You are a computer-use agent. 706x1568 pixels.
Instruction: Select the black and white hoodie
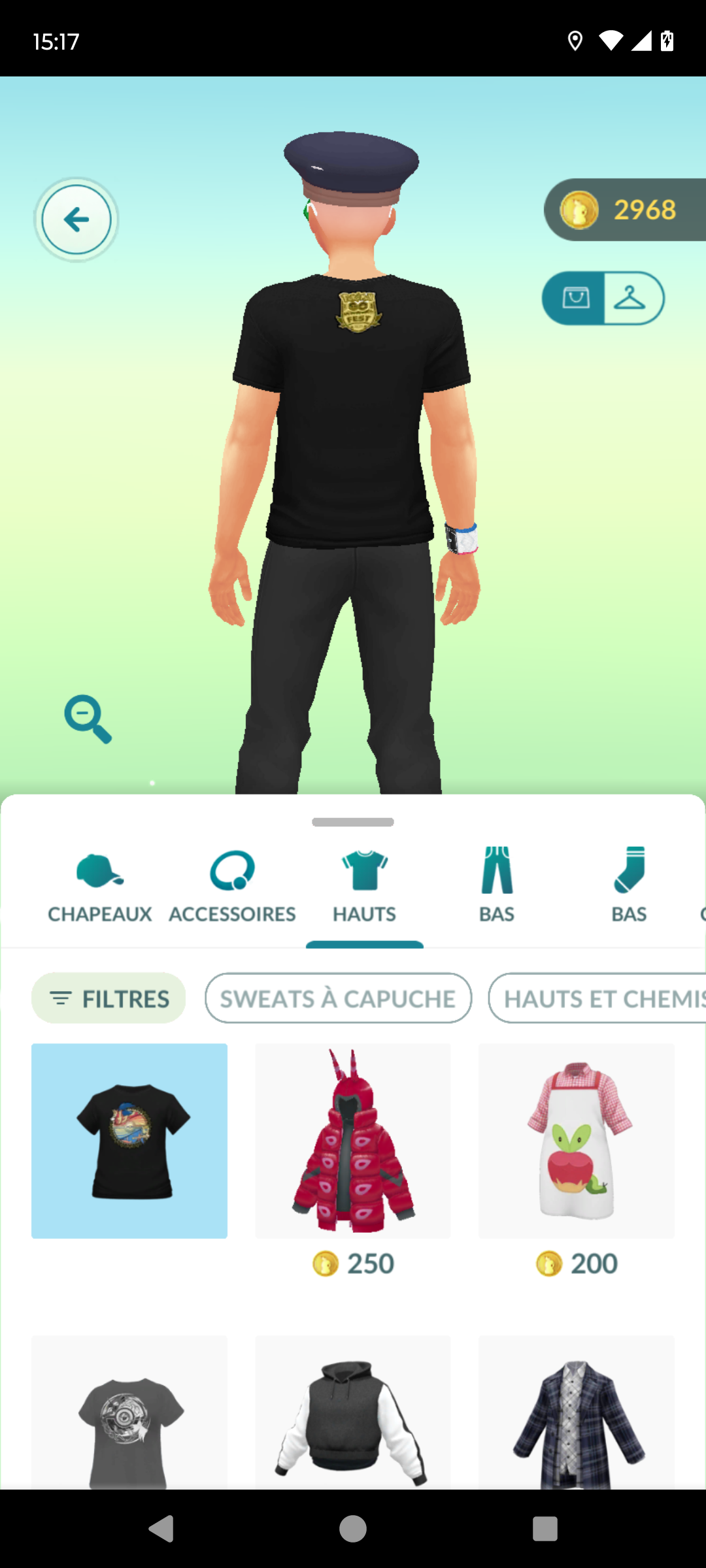(x=353, y=1413)
